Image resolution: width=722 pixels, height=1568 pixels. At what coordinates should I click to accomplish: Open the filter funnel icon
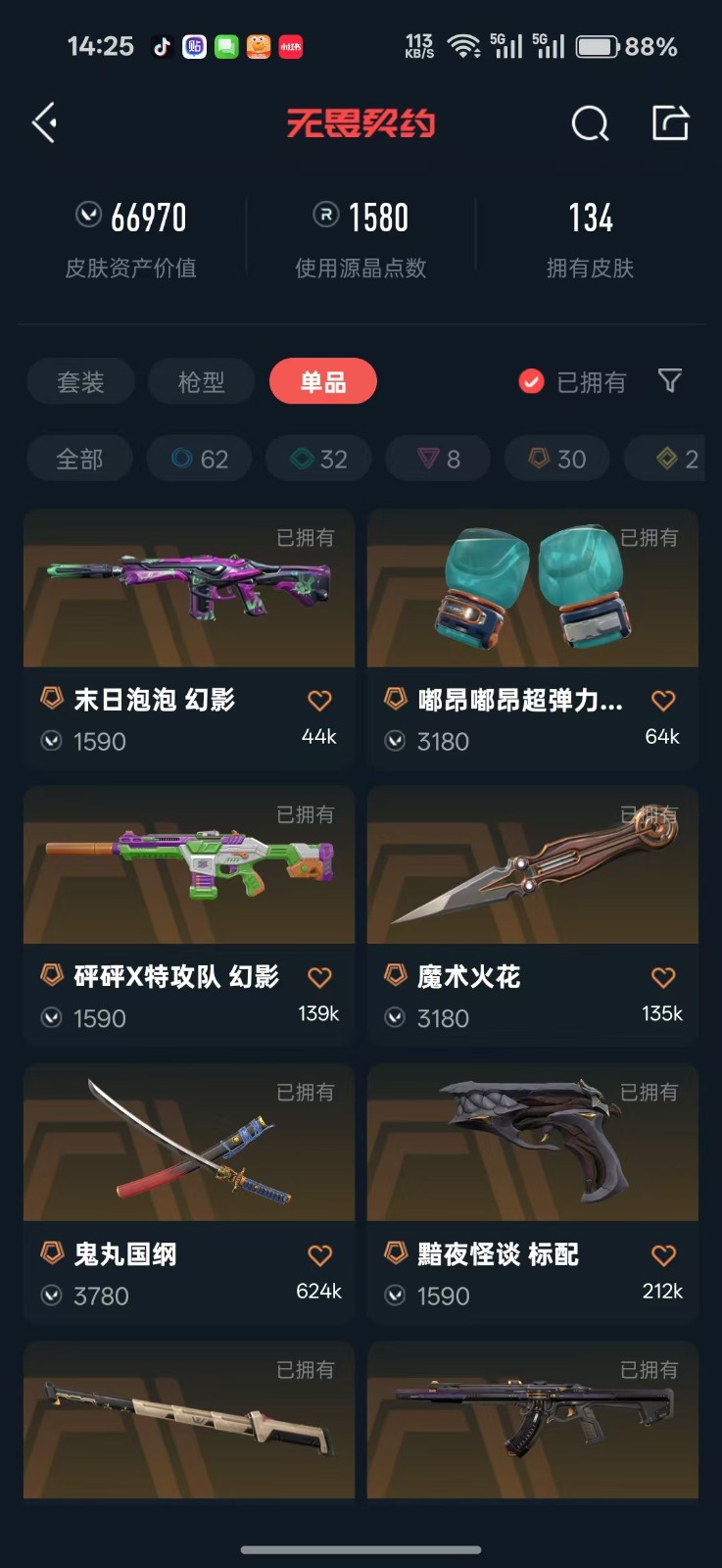670,381
